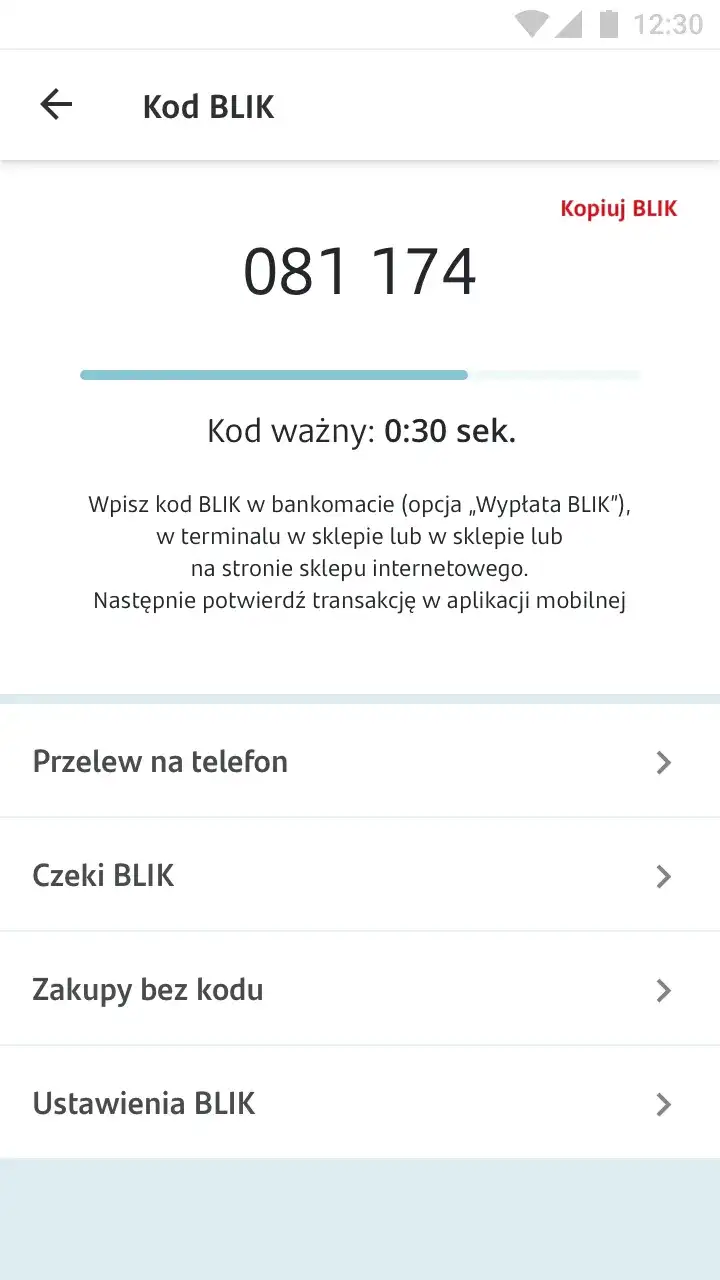The width and height of the screenshot is (720, 1280).
Task: Open Przelew na telefon via its arrow icon
Action: tap(663, 762)
